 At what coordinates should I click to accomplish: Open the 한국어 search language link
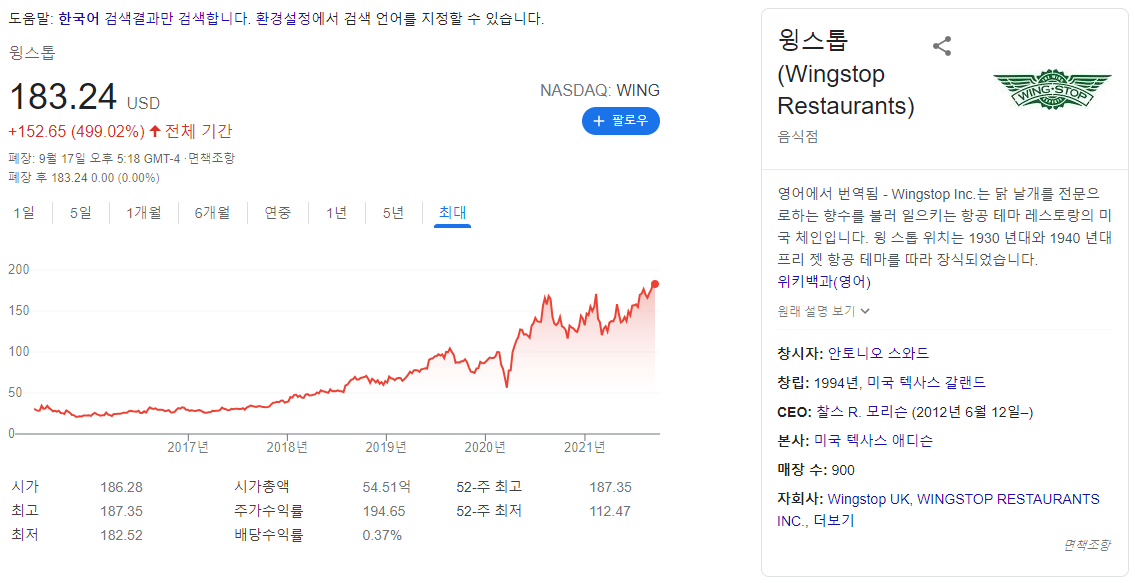click(x=78, y=19)
